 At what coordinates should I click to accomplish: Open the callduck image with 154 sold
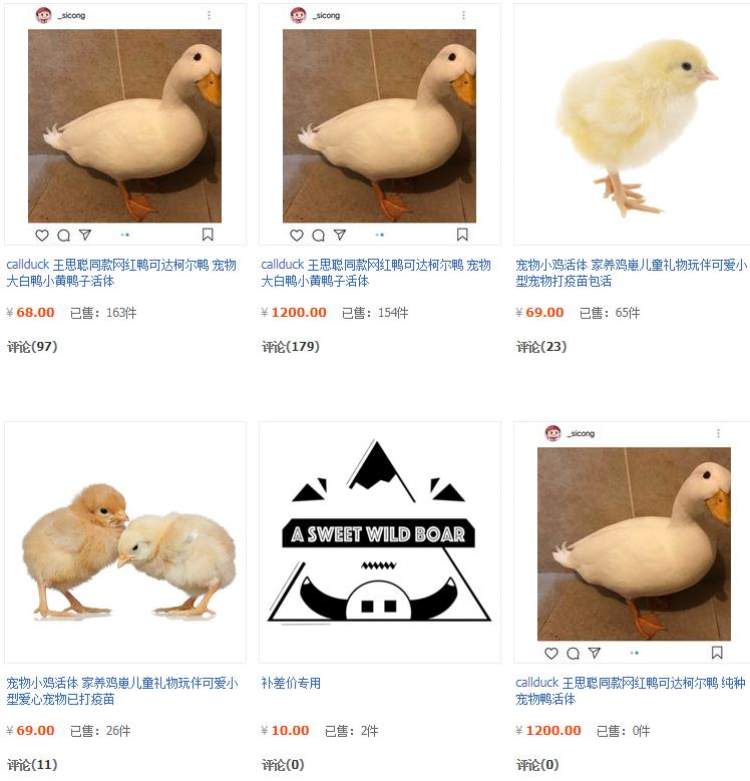point(380,125)
